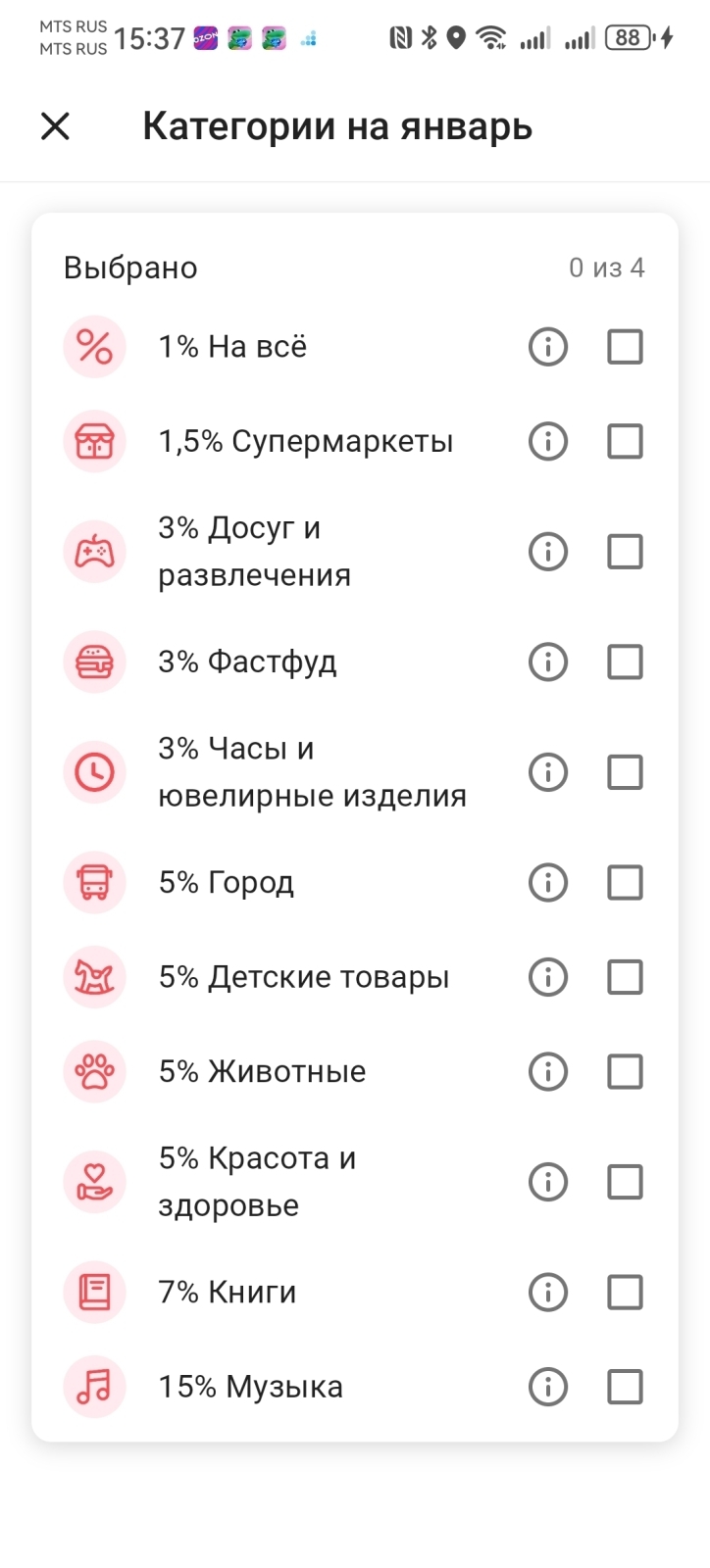
Task: Select the 3% Фастфуд checkbox
Action: click(x=625, y=662)
